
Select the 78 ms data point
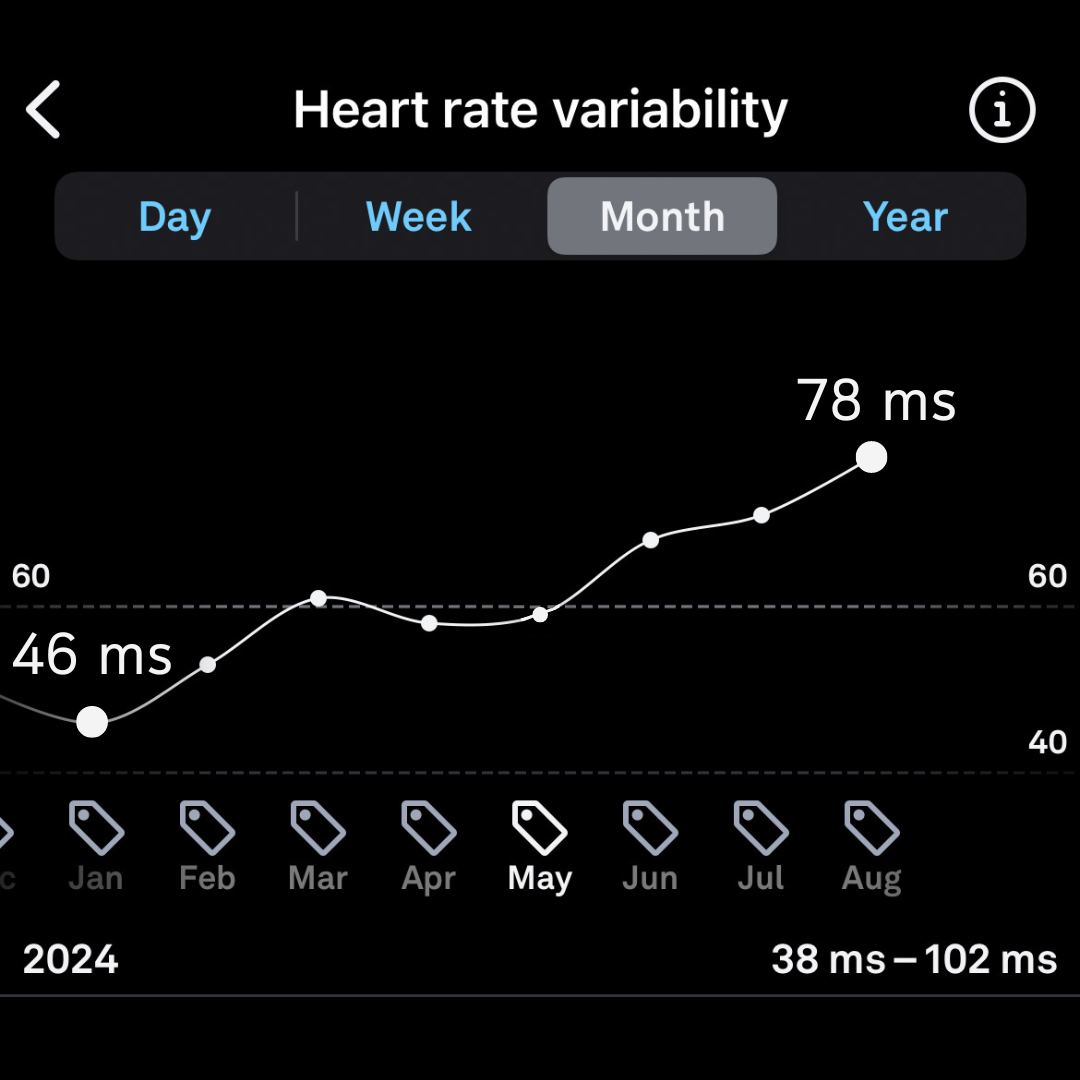872,458
